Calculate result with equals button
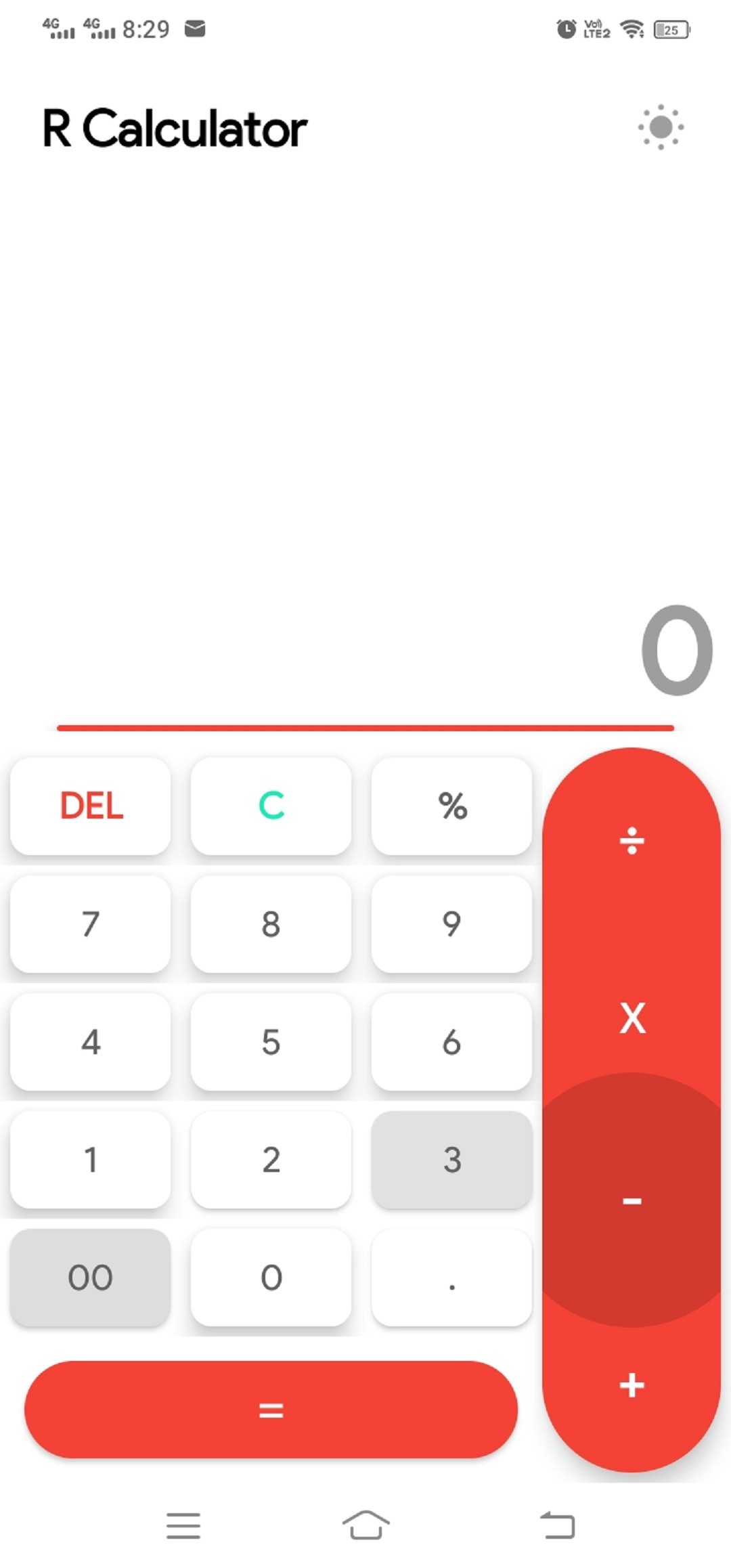The image size is (731, 1568). (x=271, y=1410)
